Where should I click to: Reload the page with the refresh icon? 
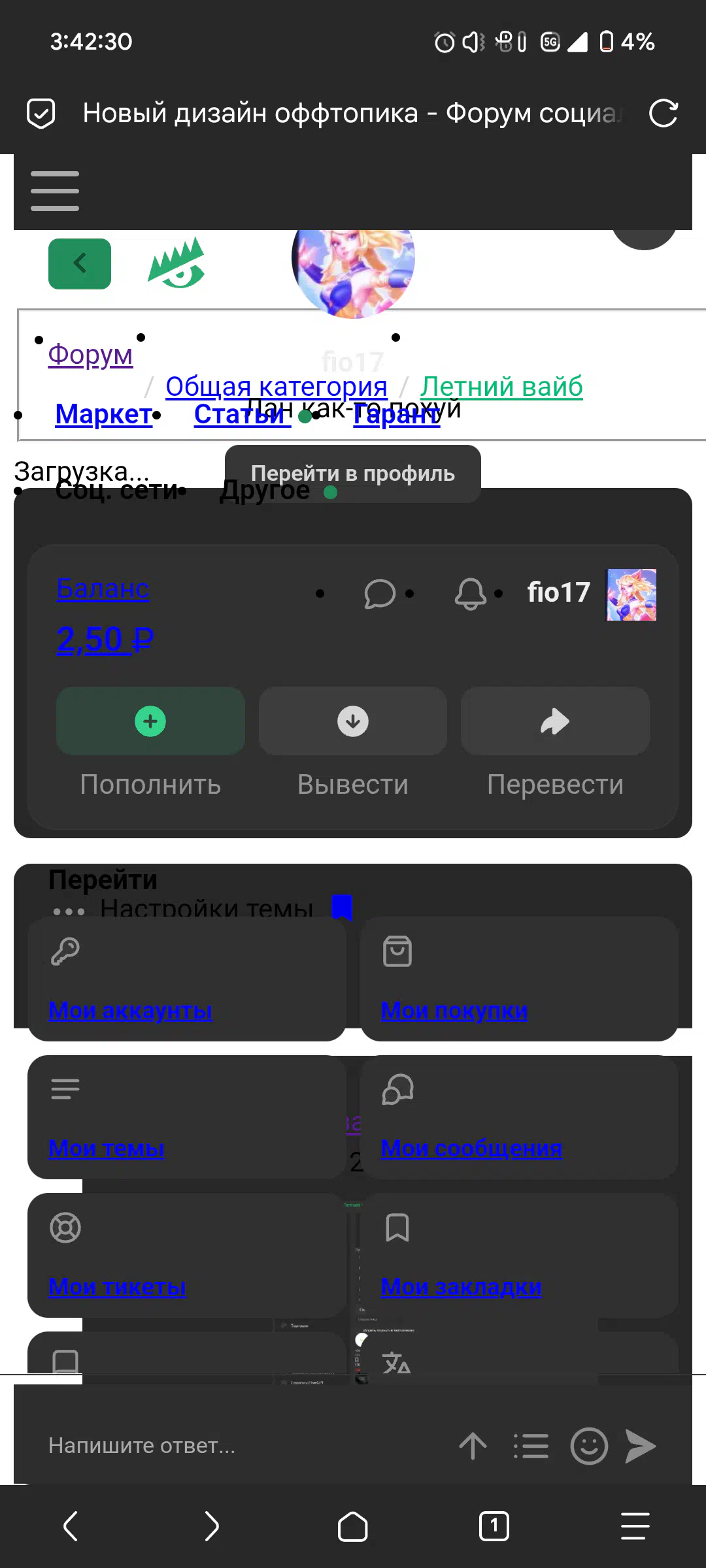663,113
